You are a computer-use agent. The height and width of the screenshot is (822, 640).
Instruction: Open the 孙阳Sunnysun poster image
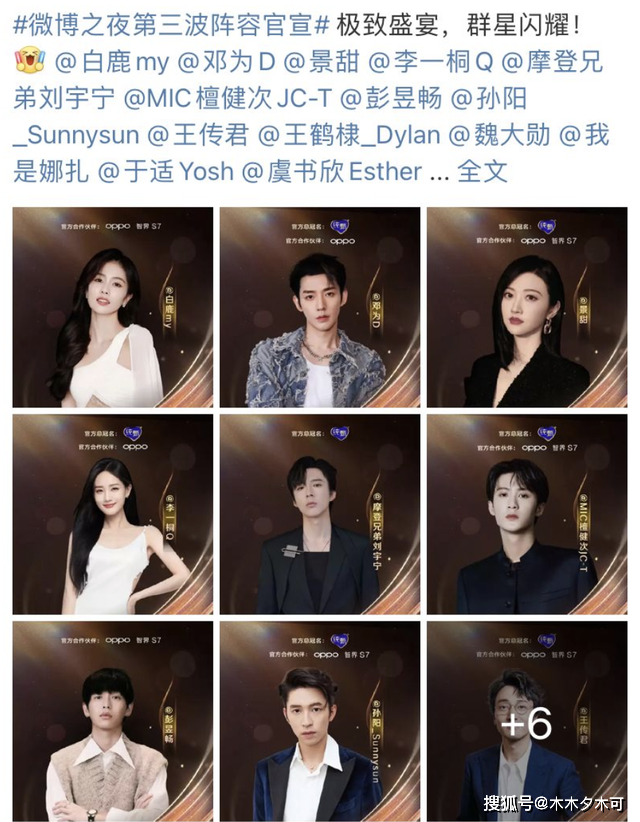(319, 721)
